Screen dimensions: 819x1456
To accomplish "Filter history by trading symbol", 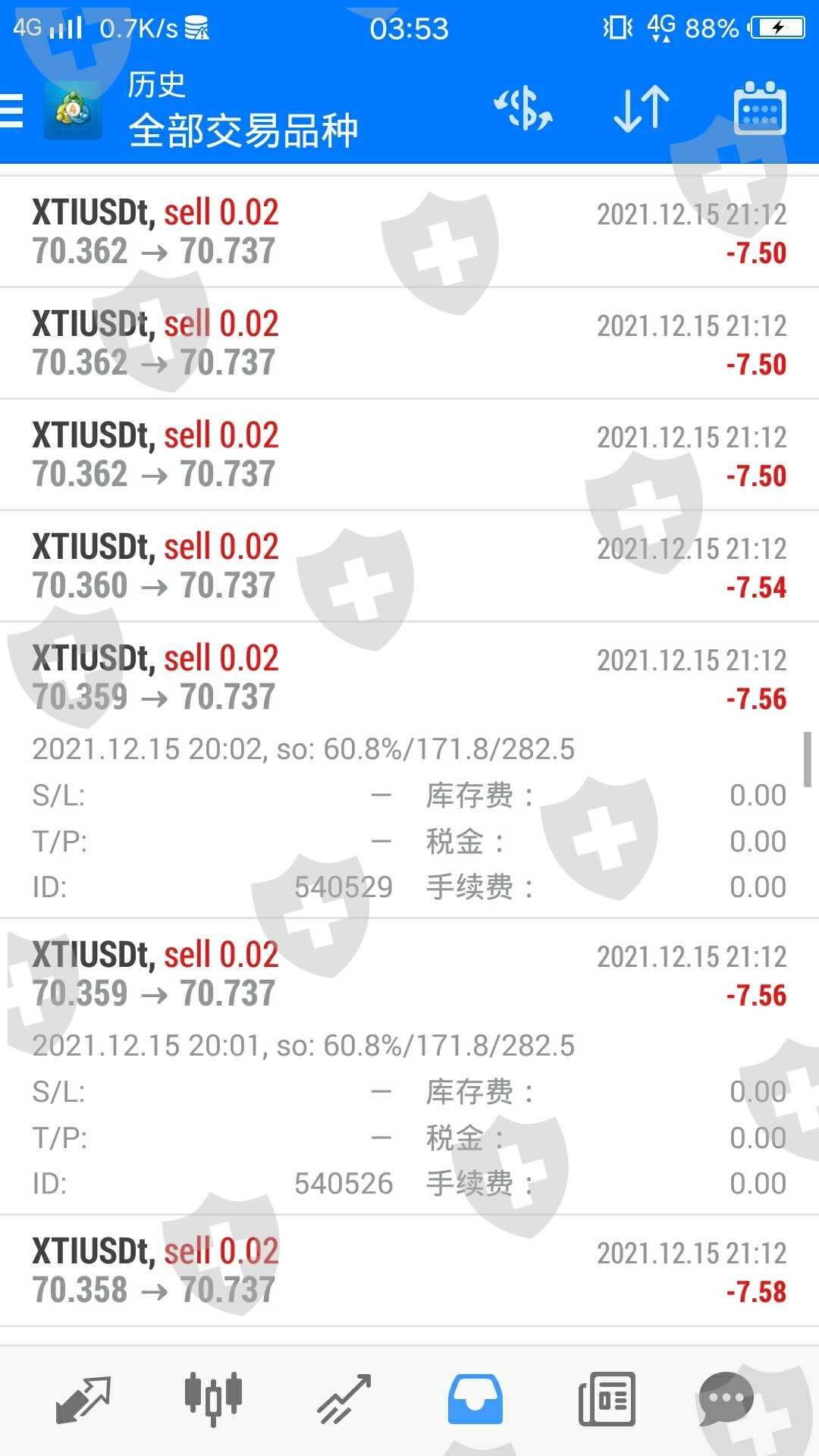I will (523, 109).
